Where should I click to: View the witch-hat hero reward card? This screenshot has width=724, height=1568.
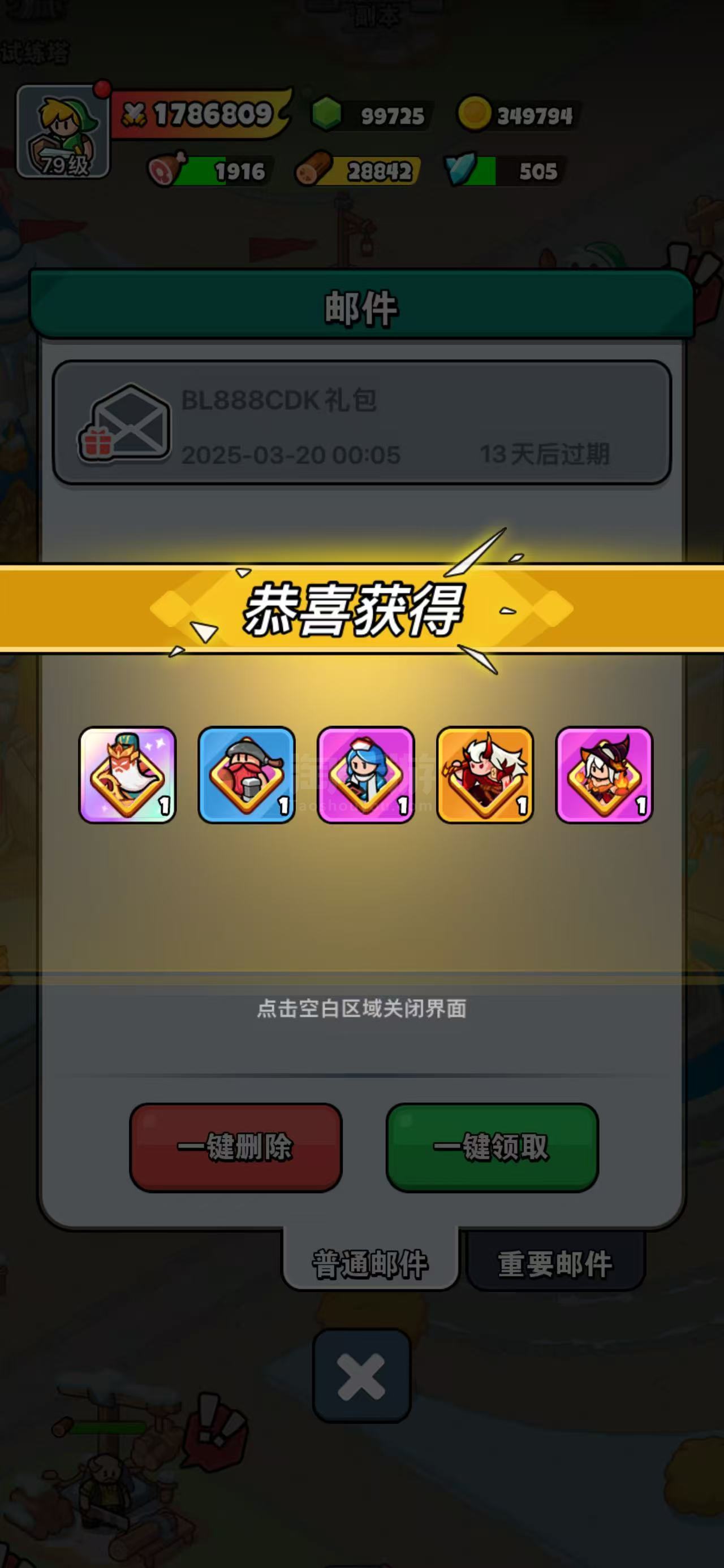pyautogui.click(x=604, y=774)
